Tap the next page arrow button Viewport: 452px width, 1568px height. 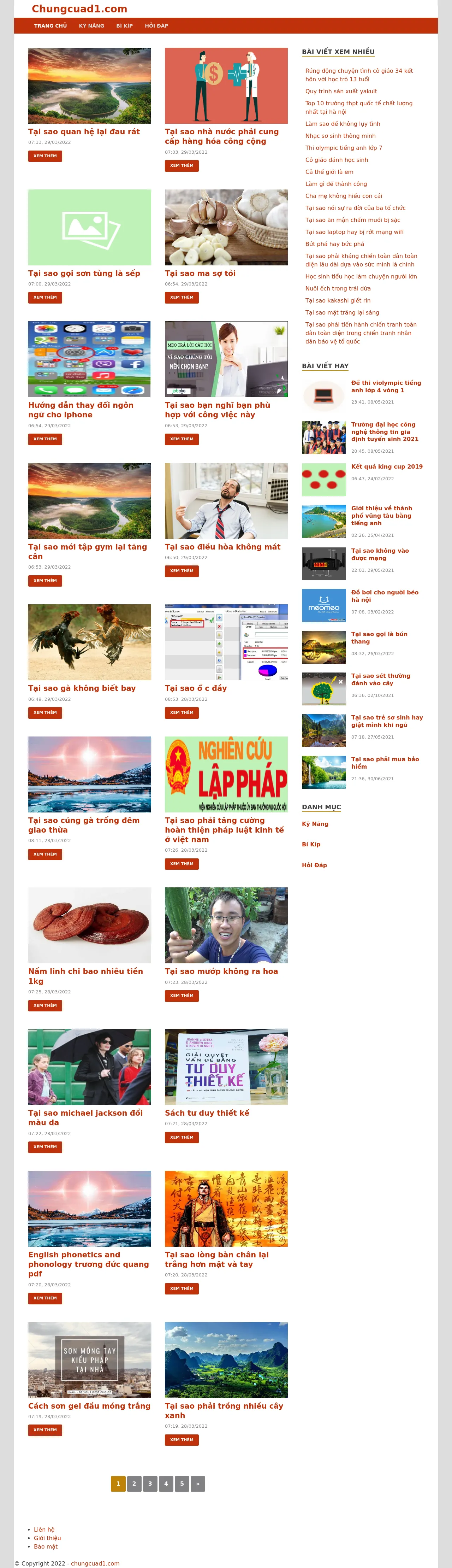197,1484
